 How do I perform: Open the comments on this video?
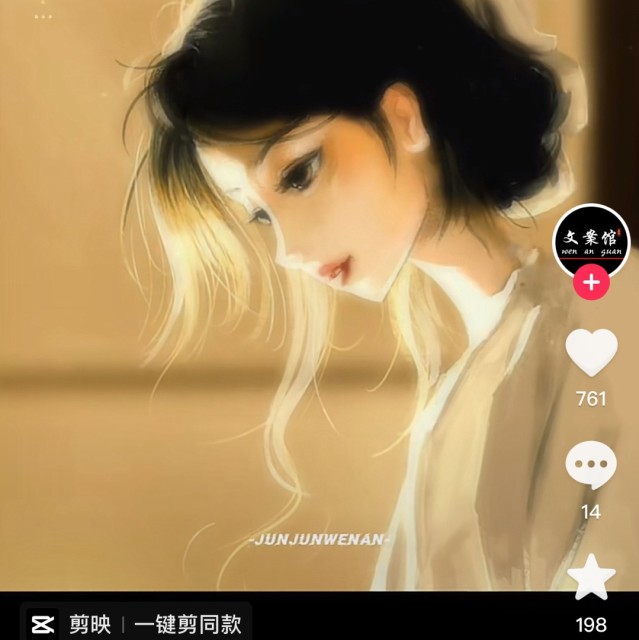(x=591, y=465)
